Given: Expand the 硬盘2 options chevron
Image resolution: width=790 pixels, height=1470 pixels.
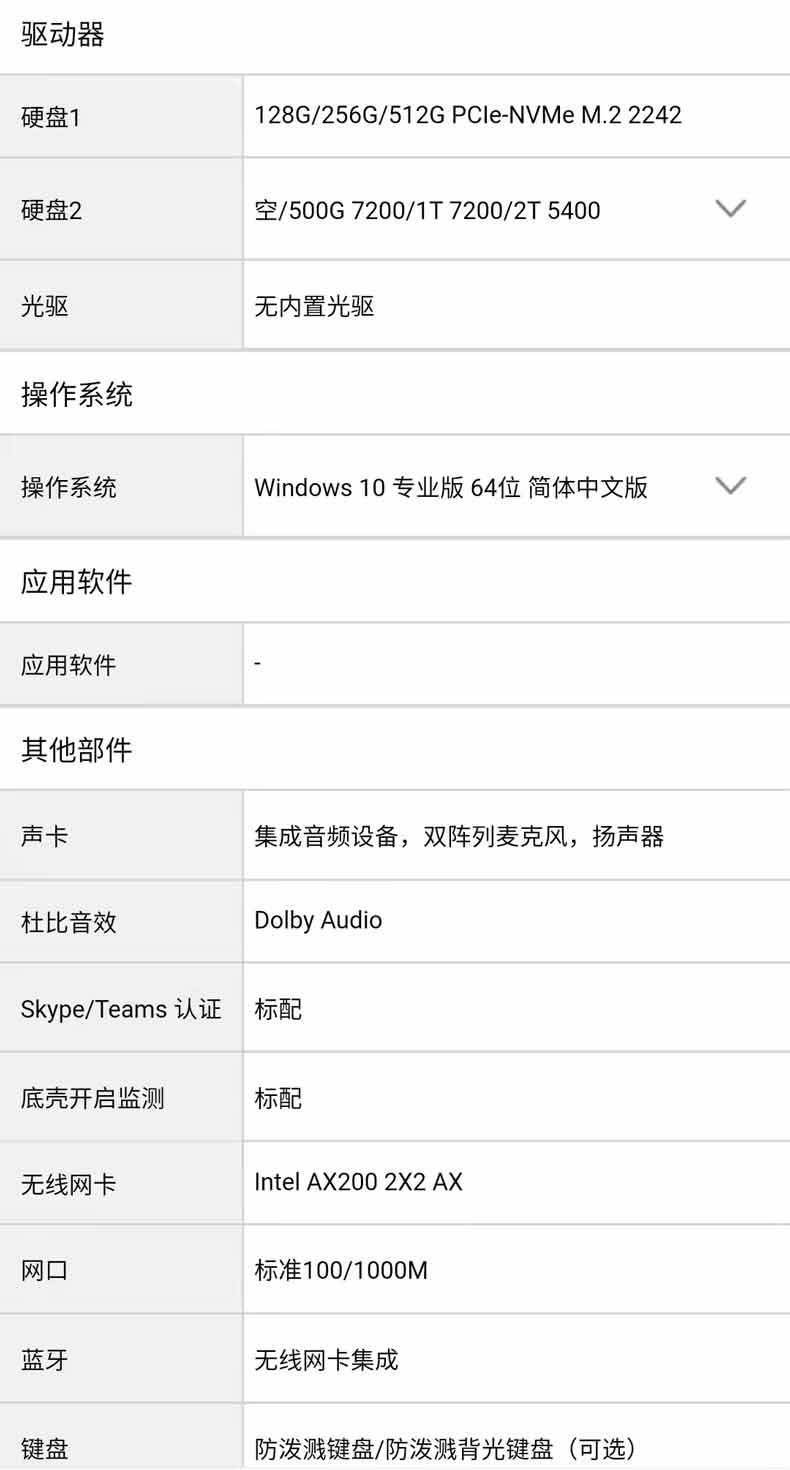Looking at the screenshot, I should tap(731, 208).
